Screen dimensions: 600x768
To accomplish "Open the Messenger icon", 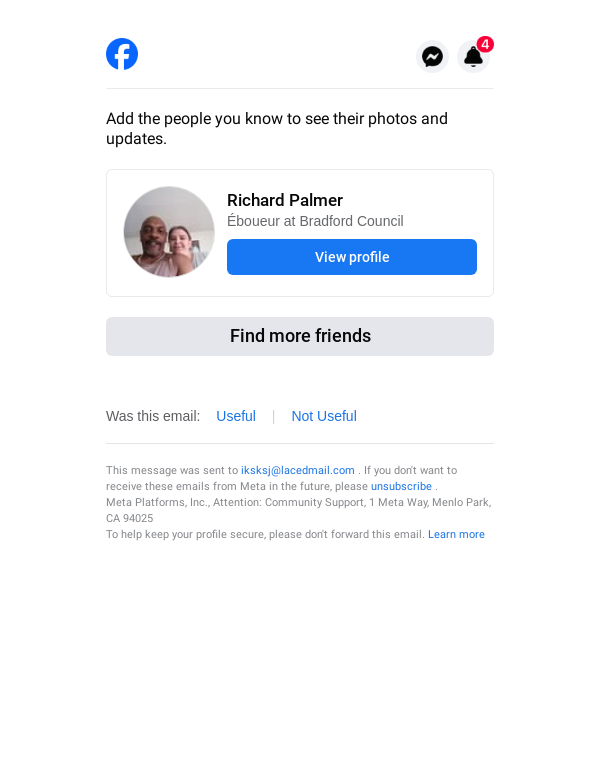I will [432, 57].
